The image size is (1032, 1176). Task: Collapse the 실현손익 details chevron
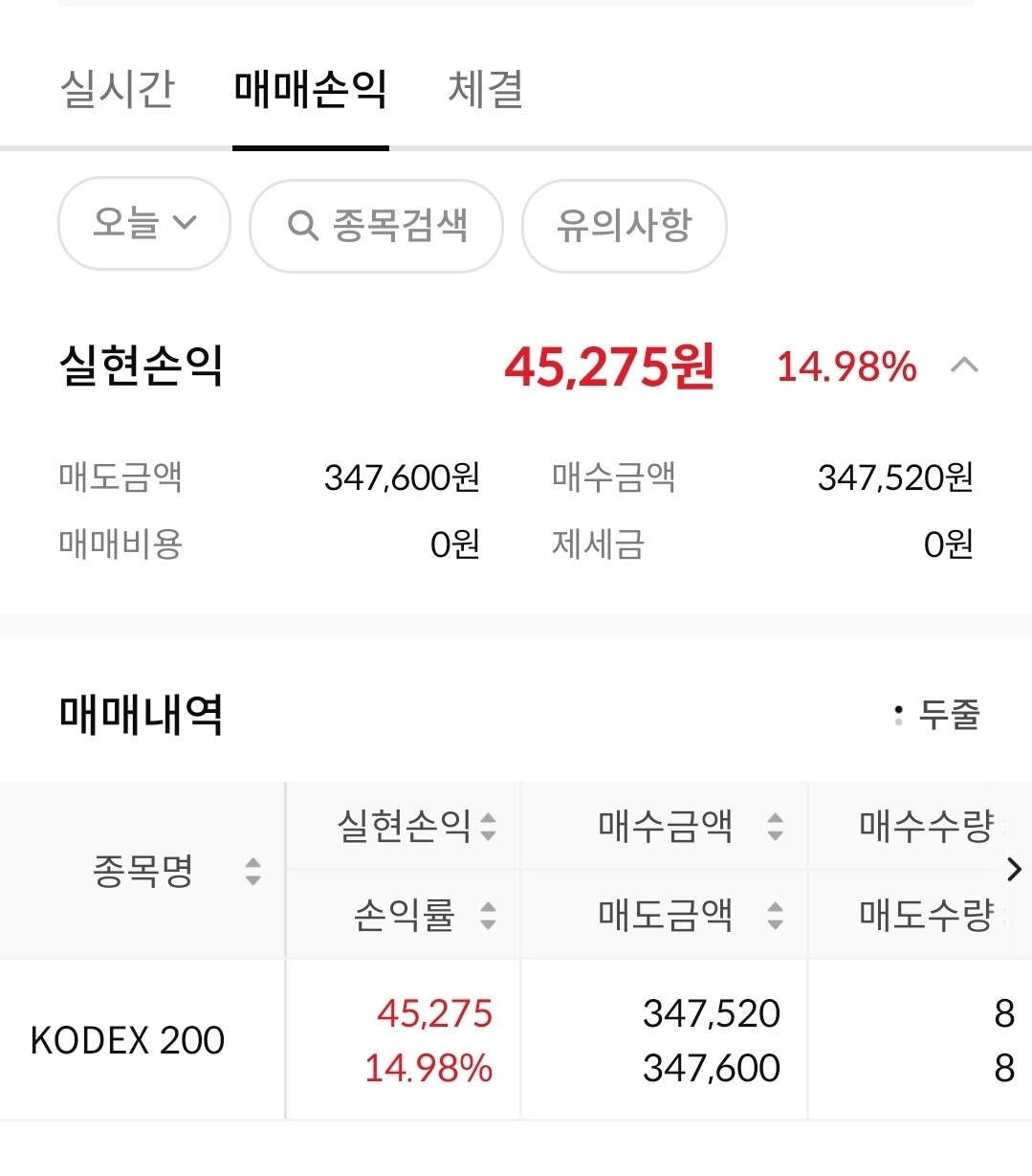point(964,366)
